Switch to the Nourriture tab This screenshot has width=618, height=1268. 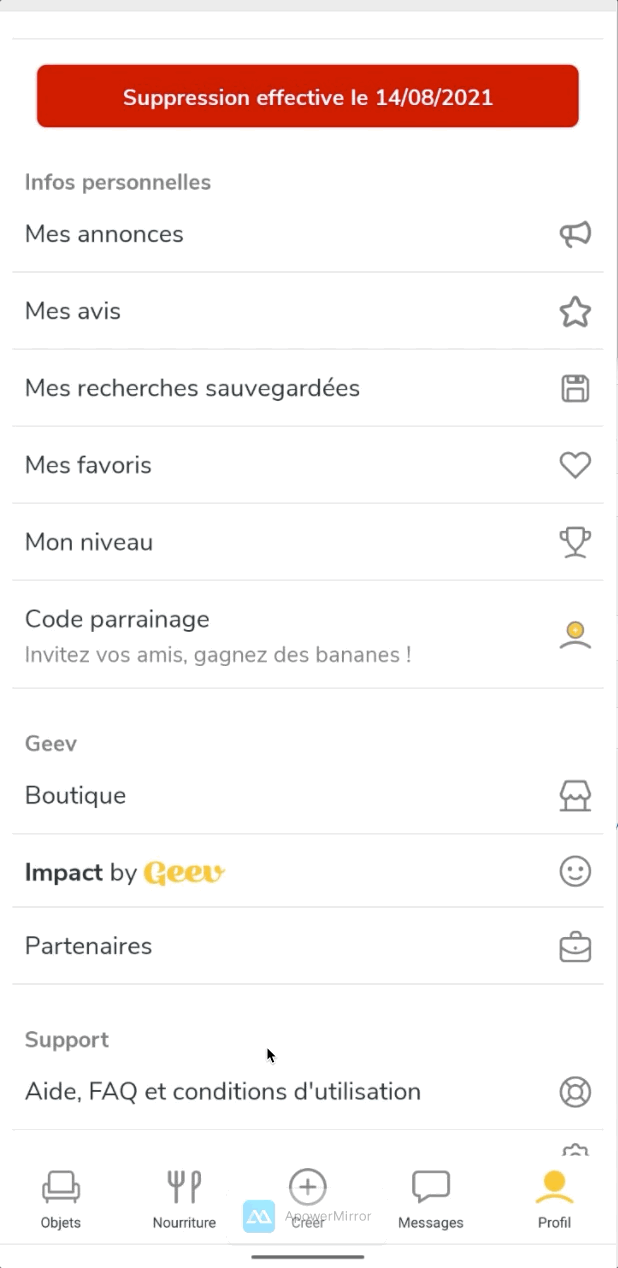coord(184,1199)
